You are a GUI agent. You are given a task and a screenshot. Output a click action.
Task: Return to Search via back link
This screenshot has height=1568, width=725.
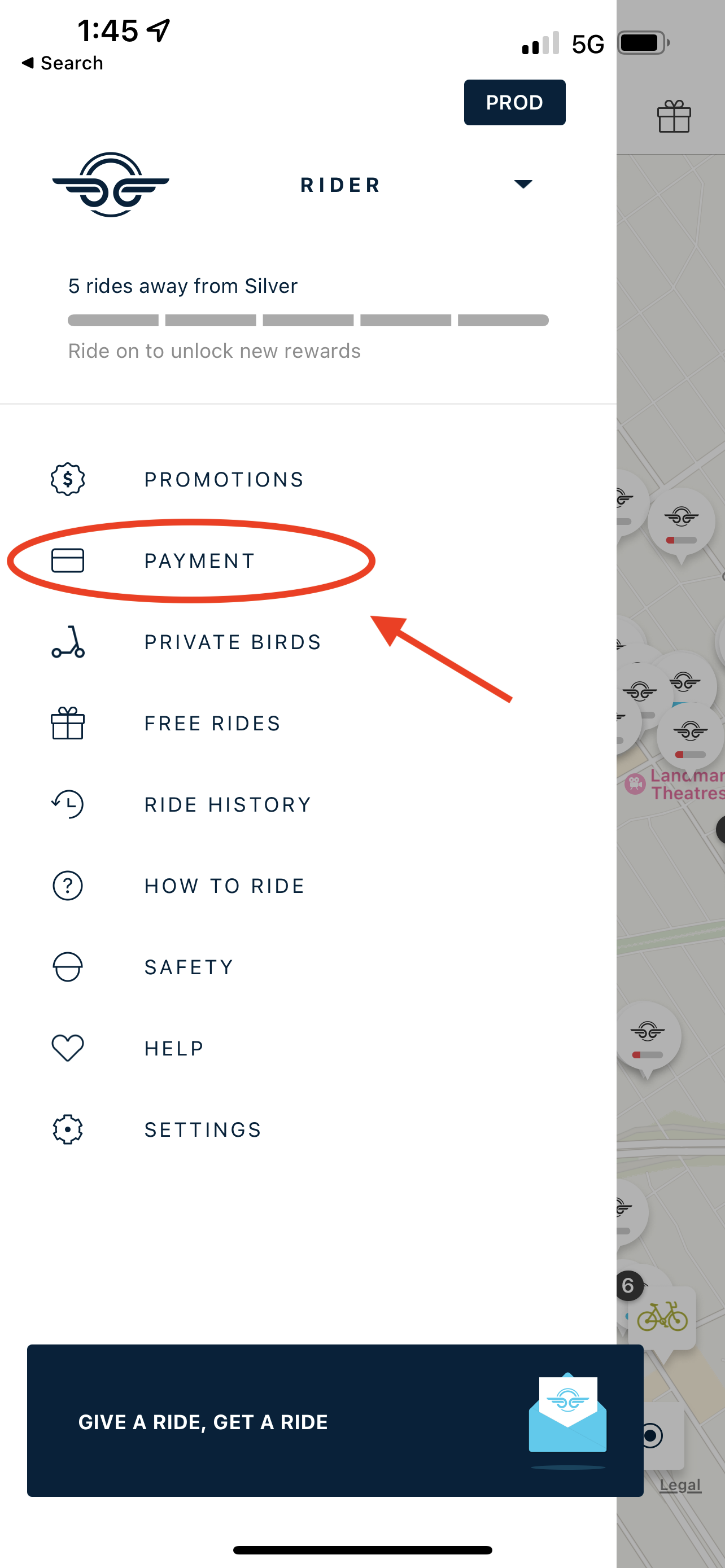62,63
